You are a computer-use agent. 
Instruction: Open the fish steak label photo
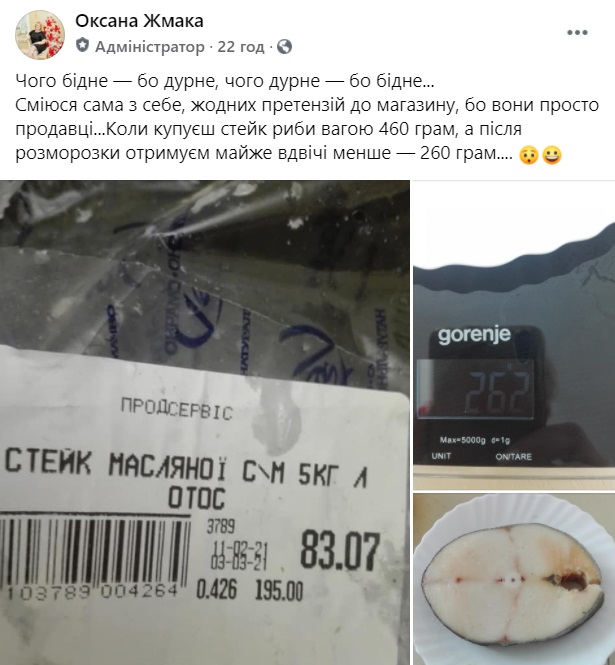(204, 422)
